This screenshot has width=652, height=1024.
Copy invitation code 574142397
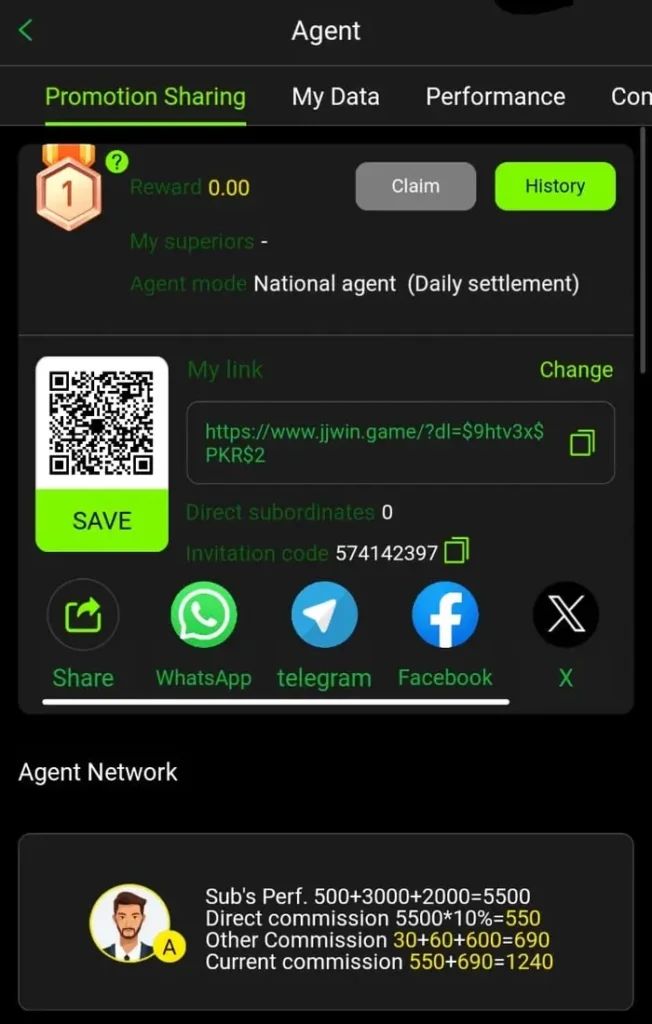(x=457, y=550)
